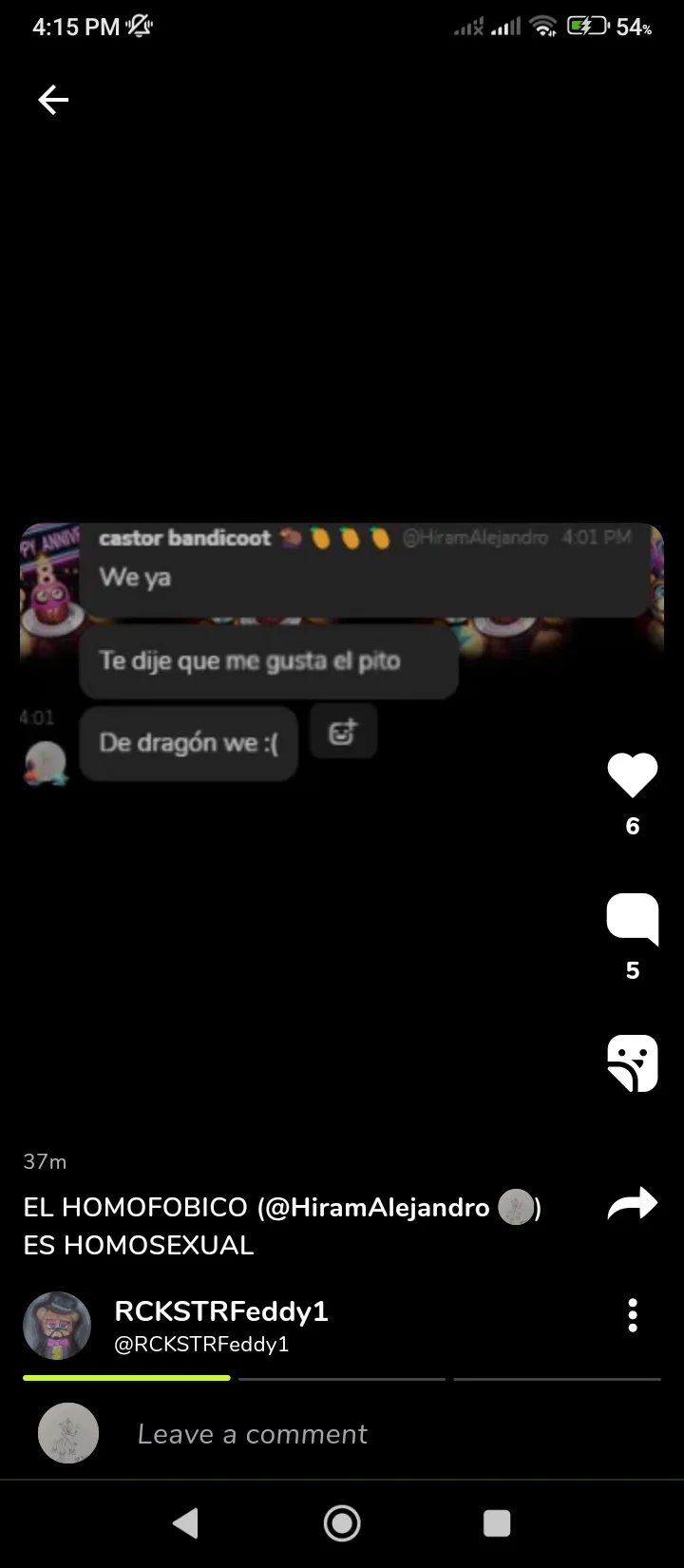The image size is (684, 1568).
Task: Go back using the top arrow
Action: [x=53, y=100]
